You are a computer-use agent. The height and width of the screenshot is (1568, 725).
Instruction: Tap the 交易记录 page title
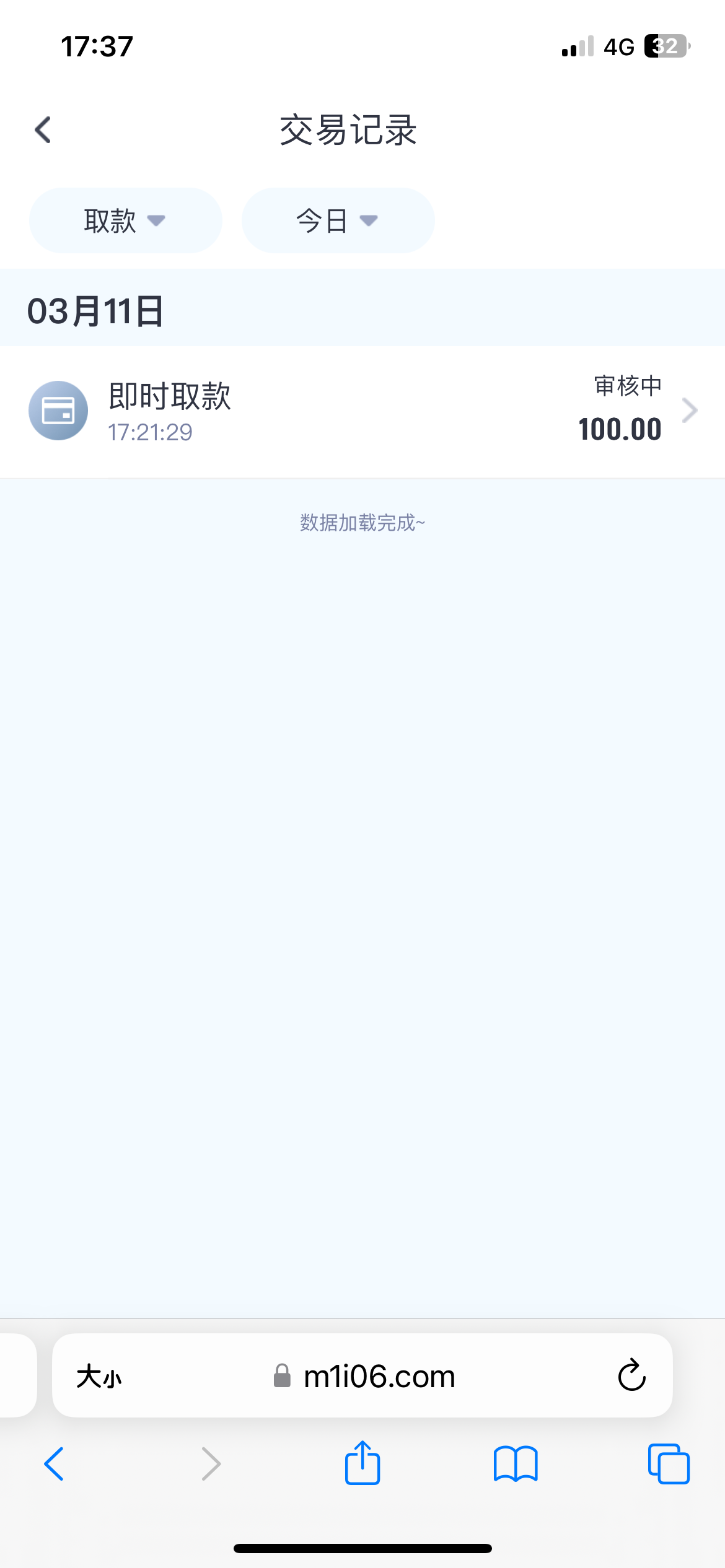pyautogui.click(x=348, y=131)
